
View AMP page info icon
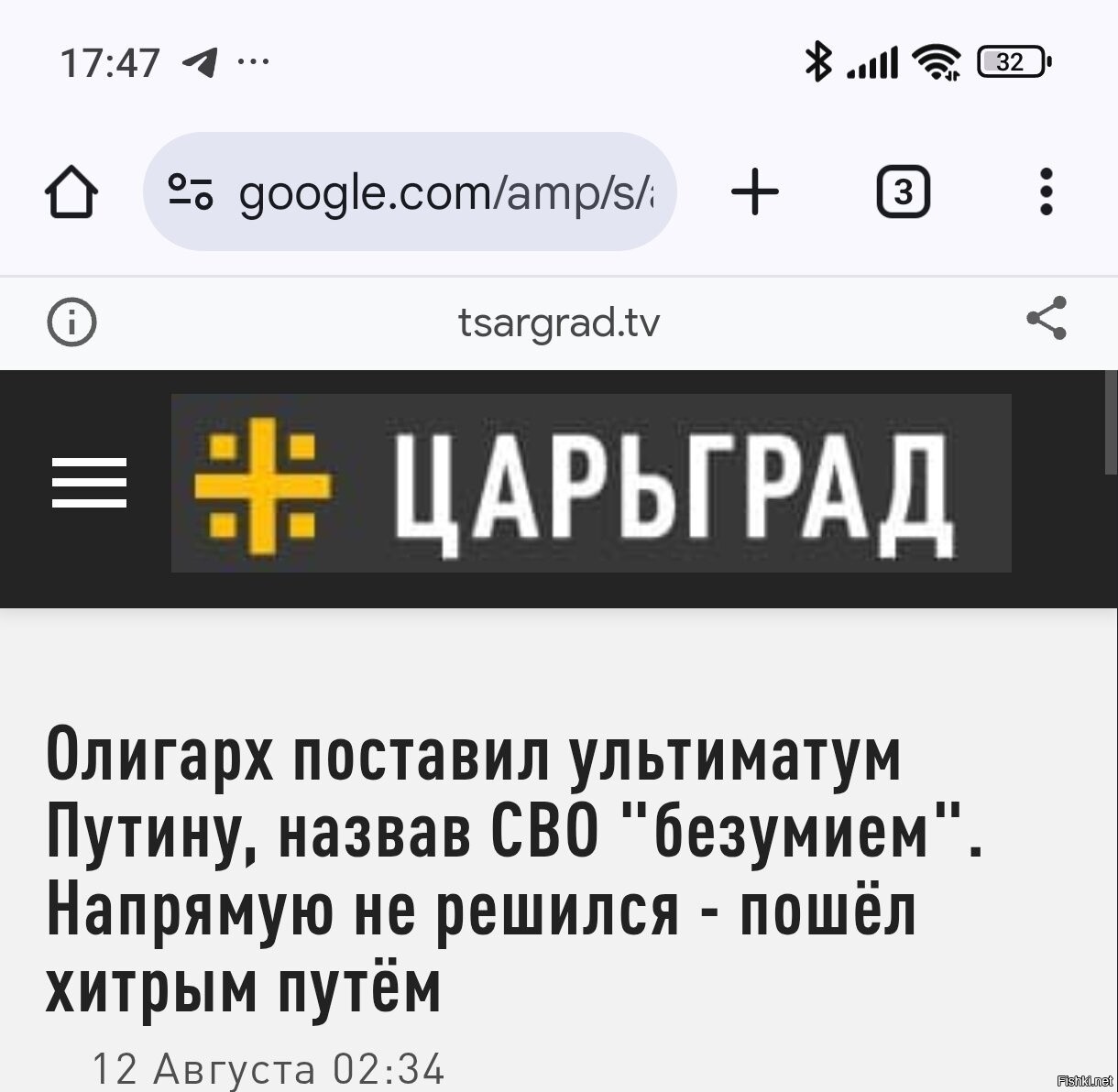71,322
